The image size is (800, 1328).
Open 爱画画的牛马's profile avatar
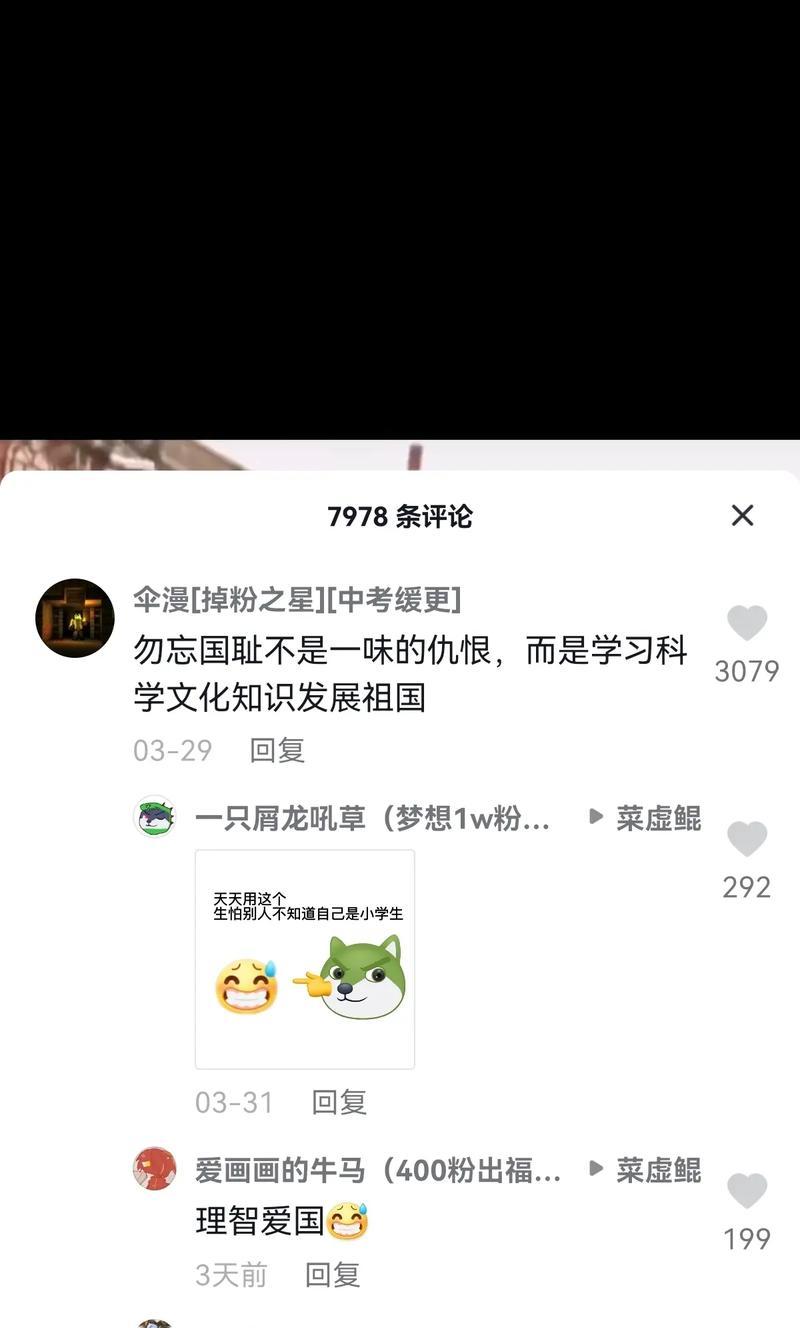click(x=155, y=1169)
